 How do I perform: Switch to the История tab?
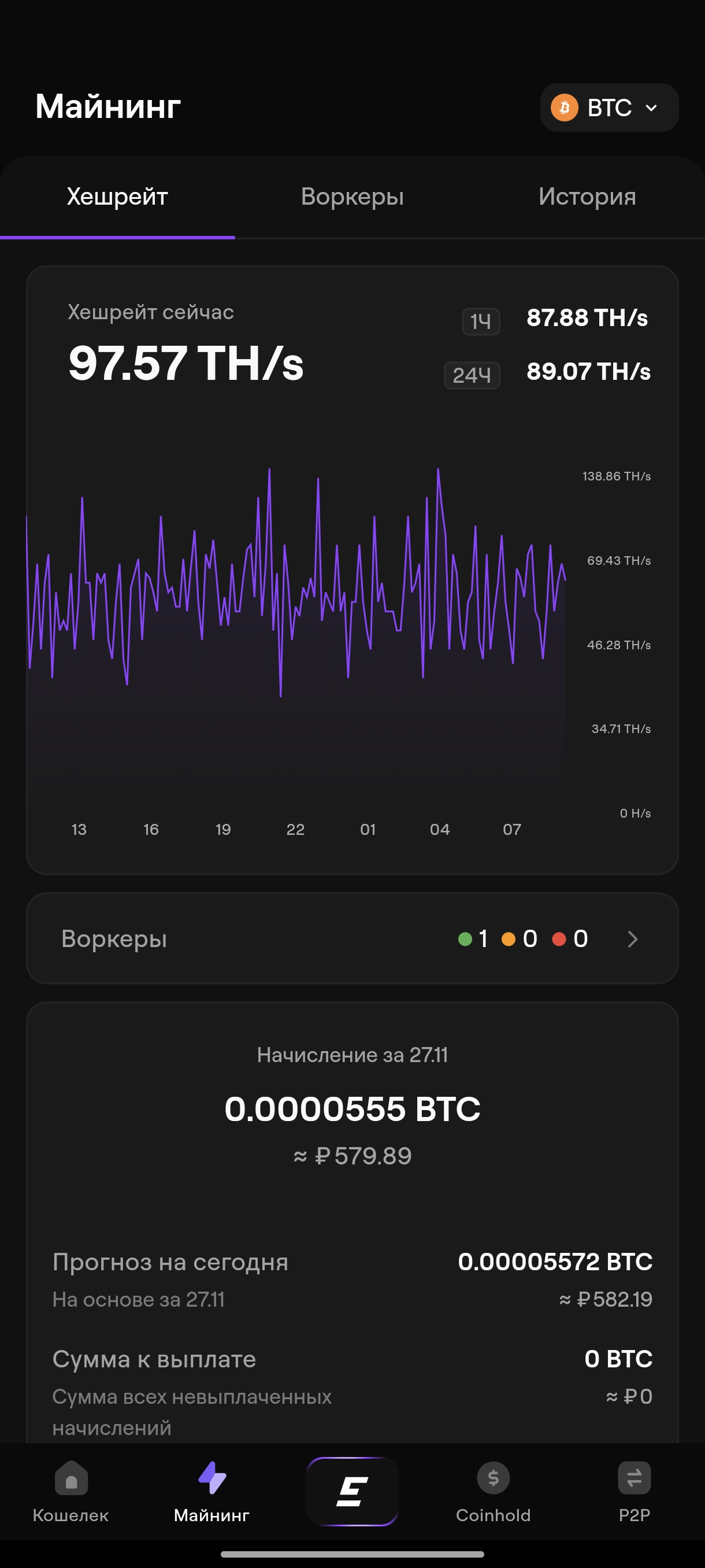(587, 197)
